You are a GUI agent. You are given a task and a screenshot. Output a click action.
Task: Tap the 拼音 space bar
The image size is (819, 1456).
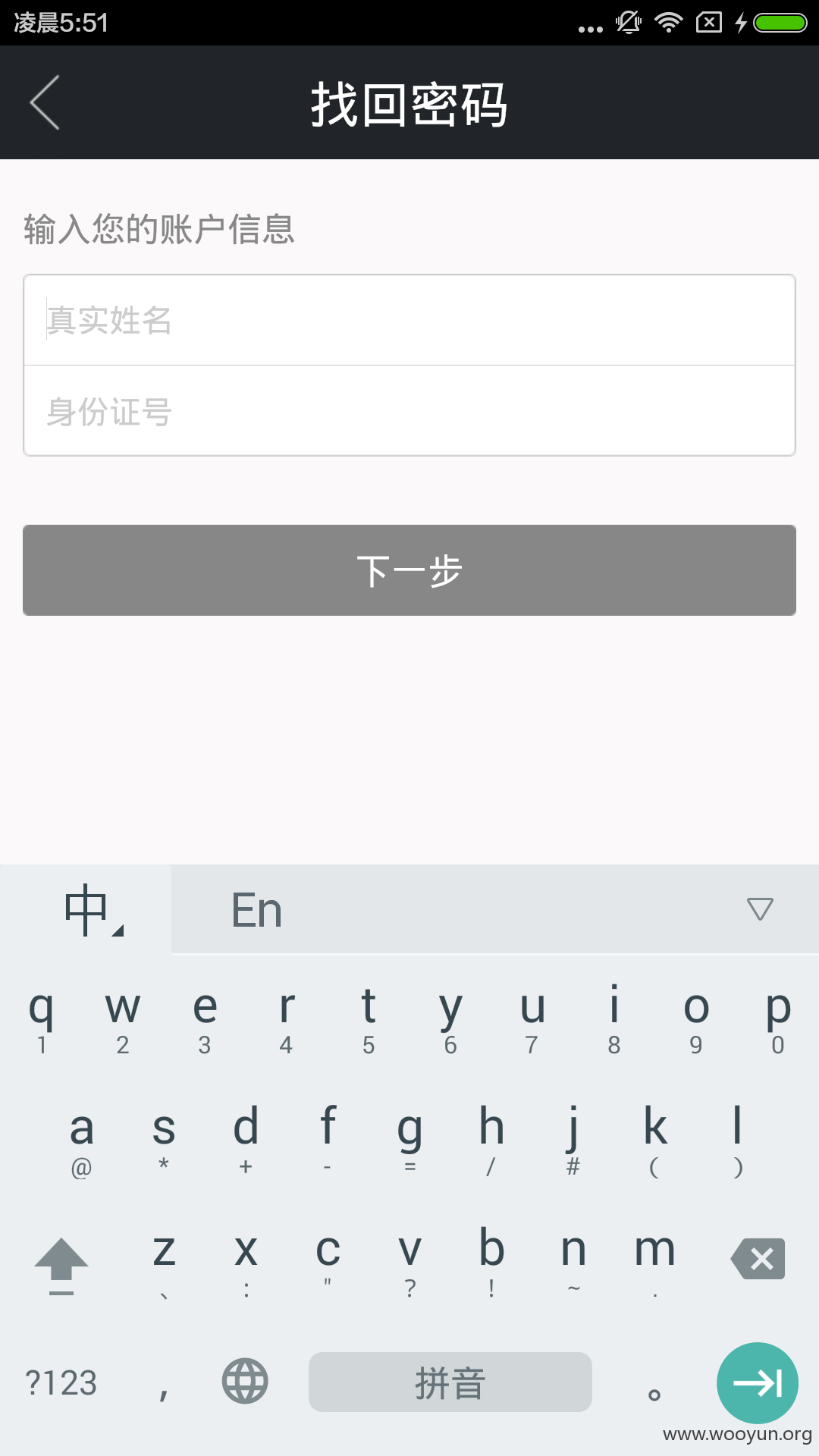point(450,1382)
